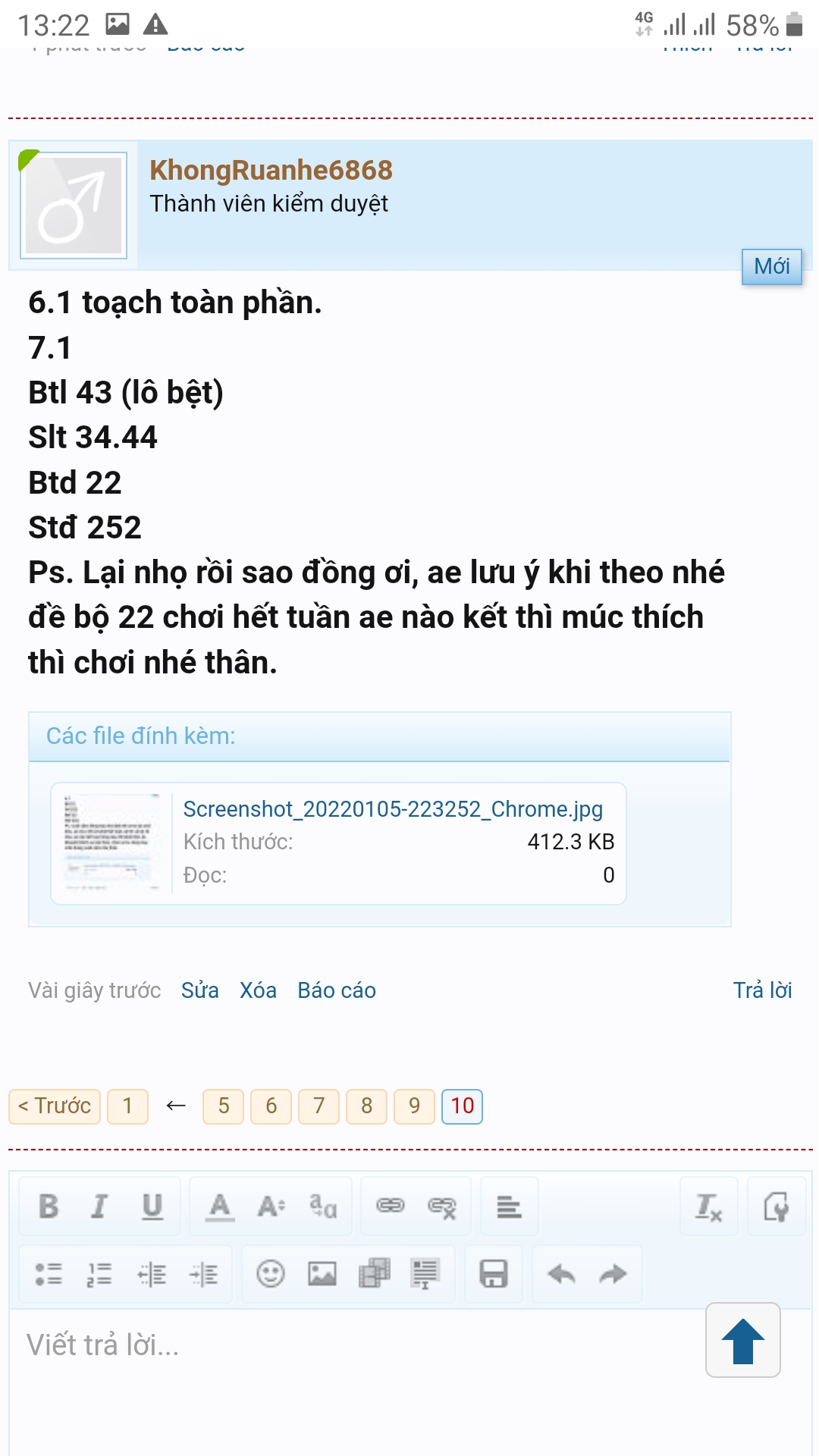Save the draft with floppy icon
Screen dimensions: 819x1456
[494, 1274]
